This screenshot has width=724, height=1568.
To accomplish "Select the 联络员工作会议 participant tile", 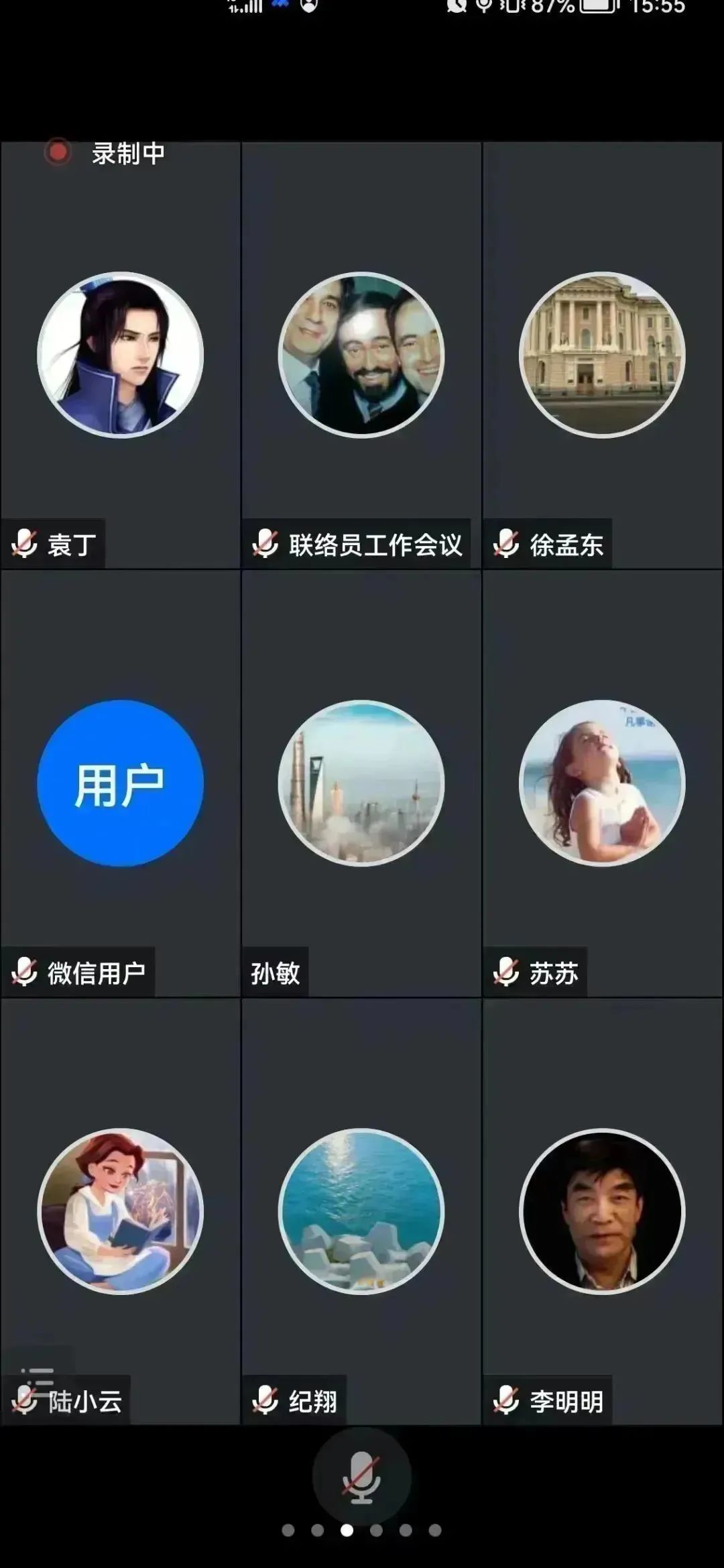I will pyautogui.click(x=361, y=355).
